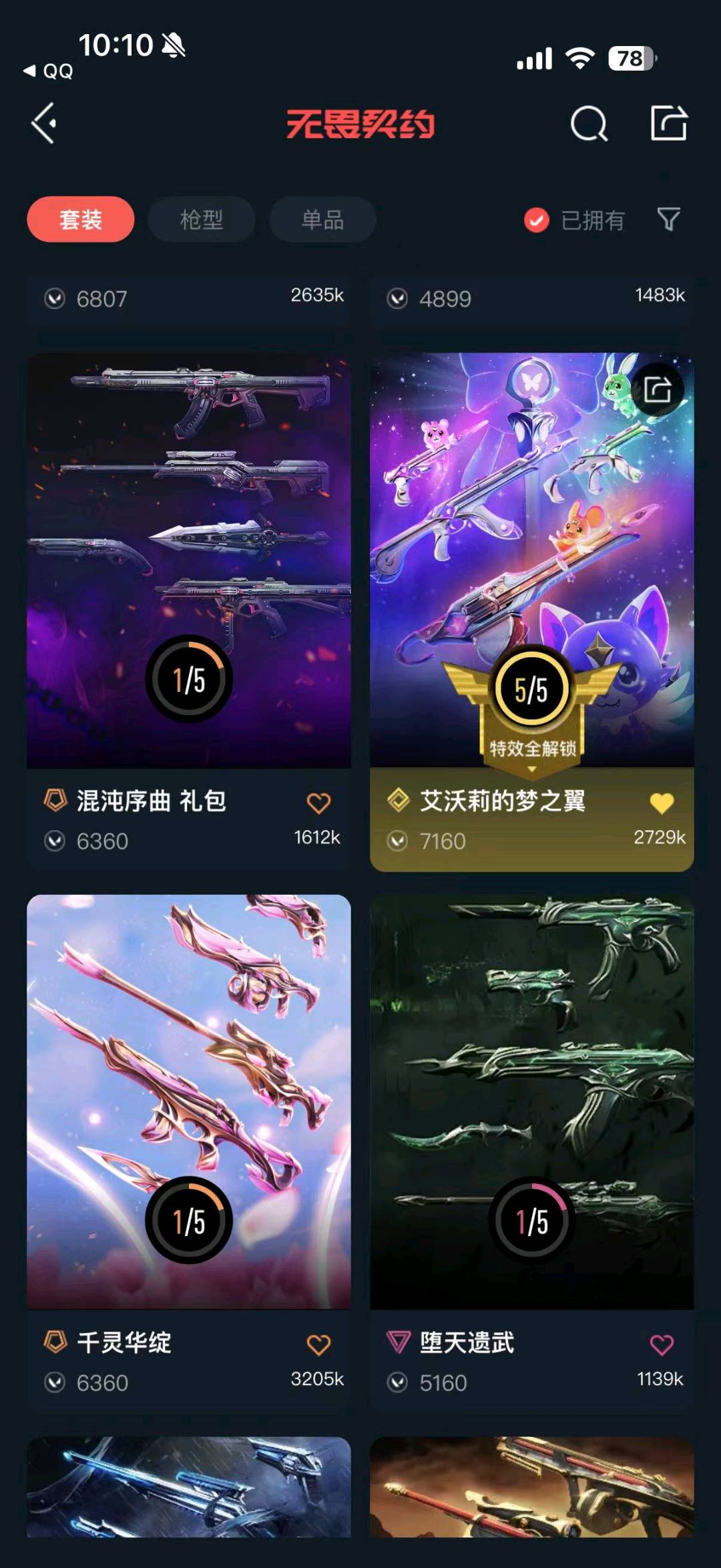The height and width of the screenshot is (1568, 721).
Task: Unlike the 艾沃莉的梦之翼 bundle
Action: pos(662,803)
